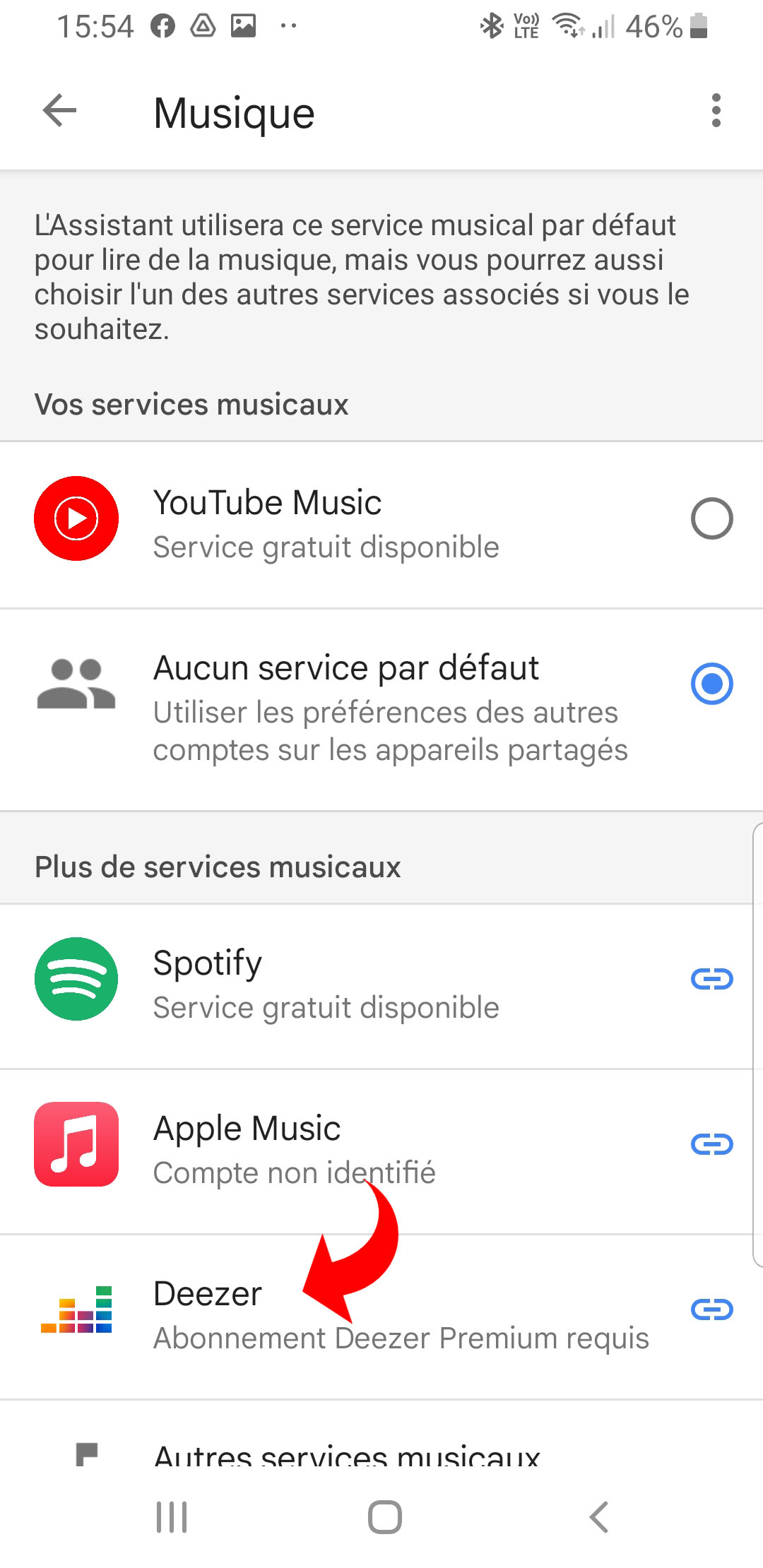Open the three-dot overflow menu
This screenshot has width=763, height=1568.
(716, 112)
